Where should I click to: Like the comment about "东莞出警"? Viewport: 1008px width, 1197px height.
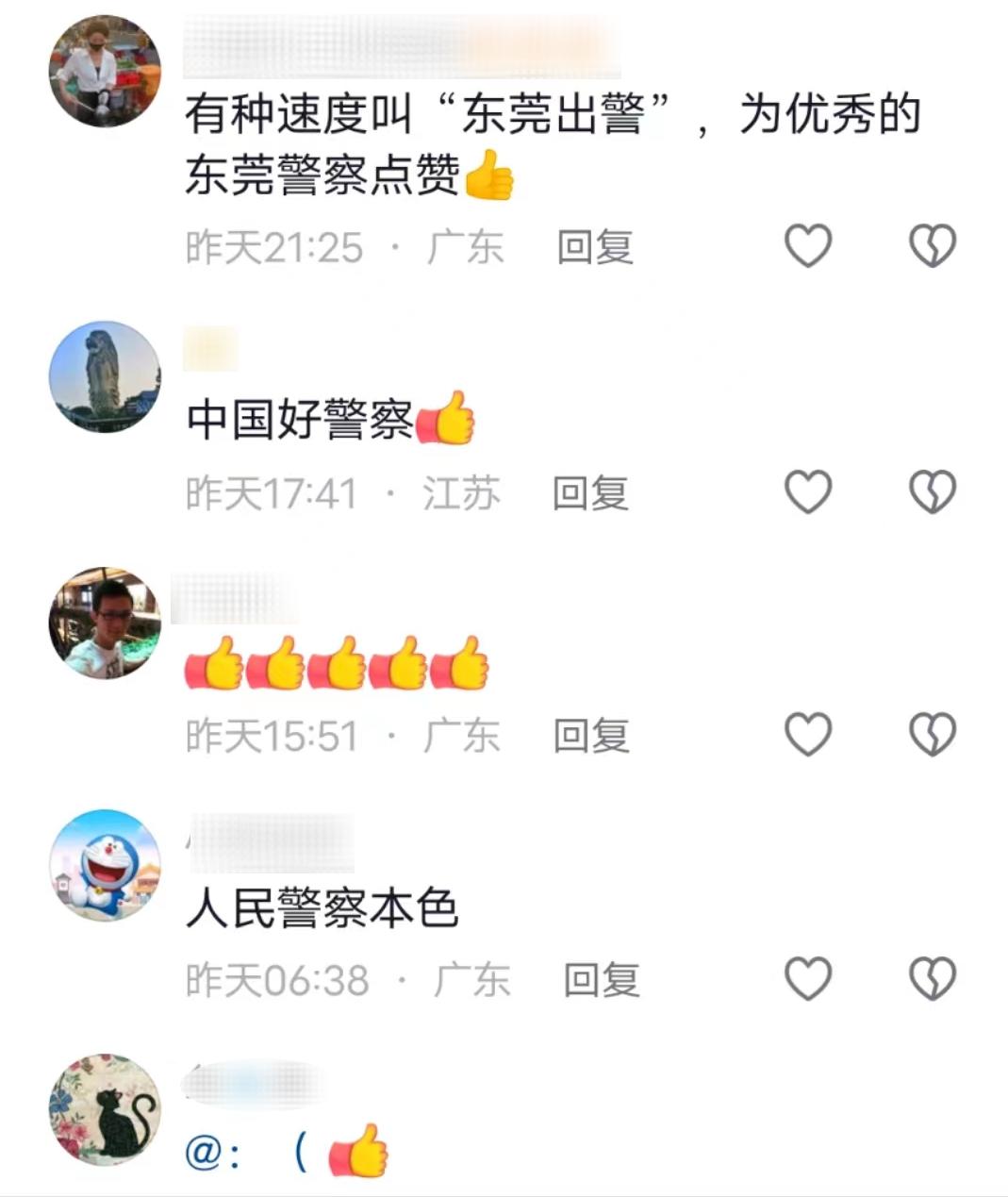tap(808, 246)
